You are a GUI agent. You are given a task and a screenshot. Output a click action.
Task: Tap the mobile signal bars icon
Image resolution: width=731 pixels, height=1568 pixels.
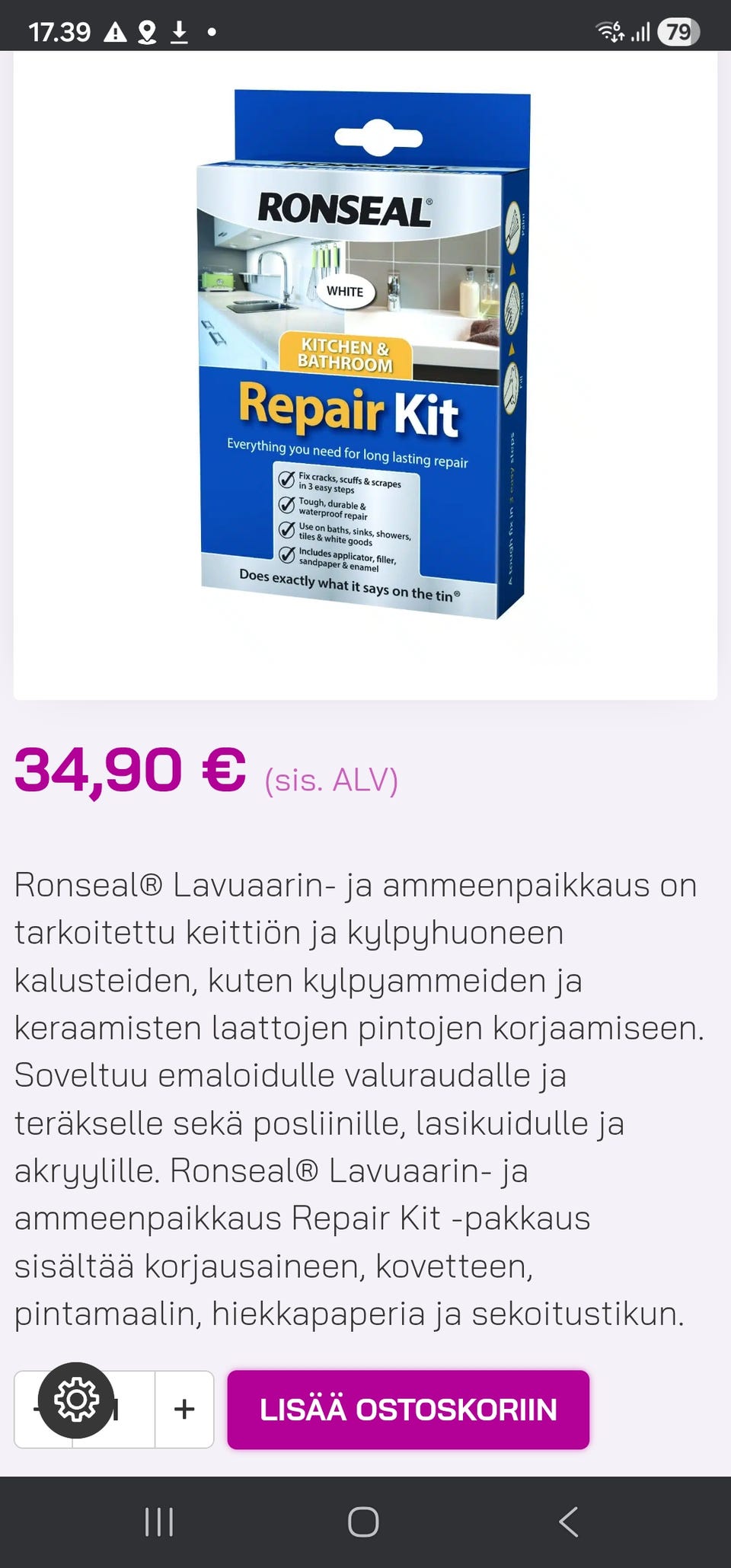(x=642, y=32)
